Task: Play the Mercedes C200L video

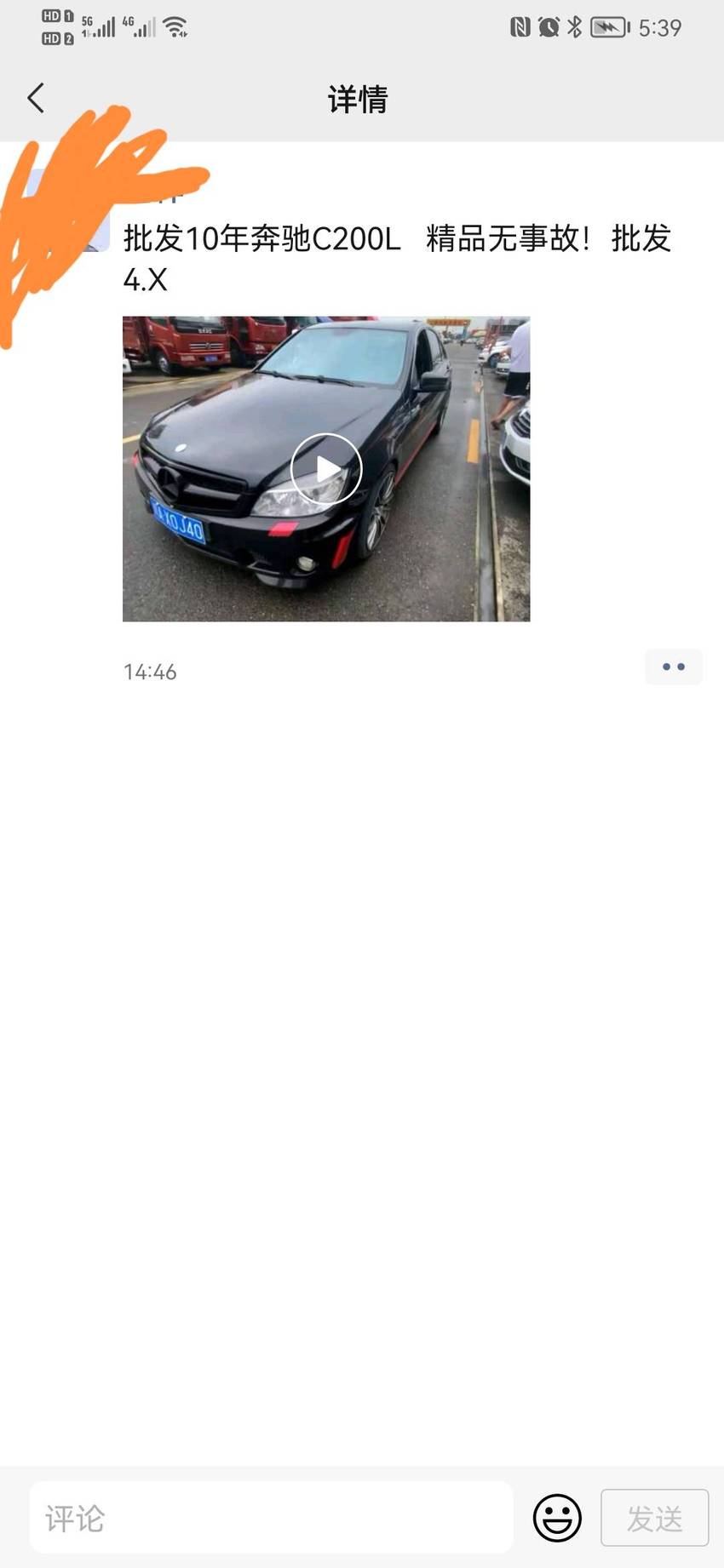Action: click(x=326, y=469)
